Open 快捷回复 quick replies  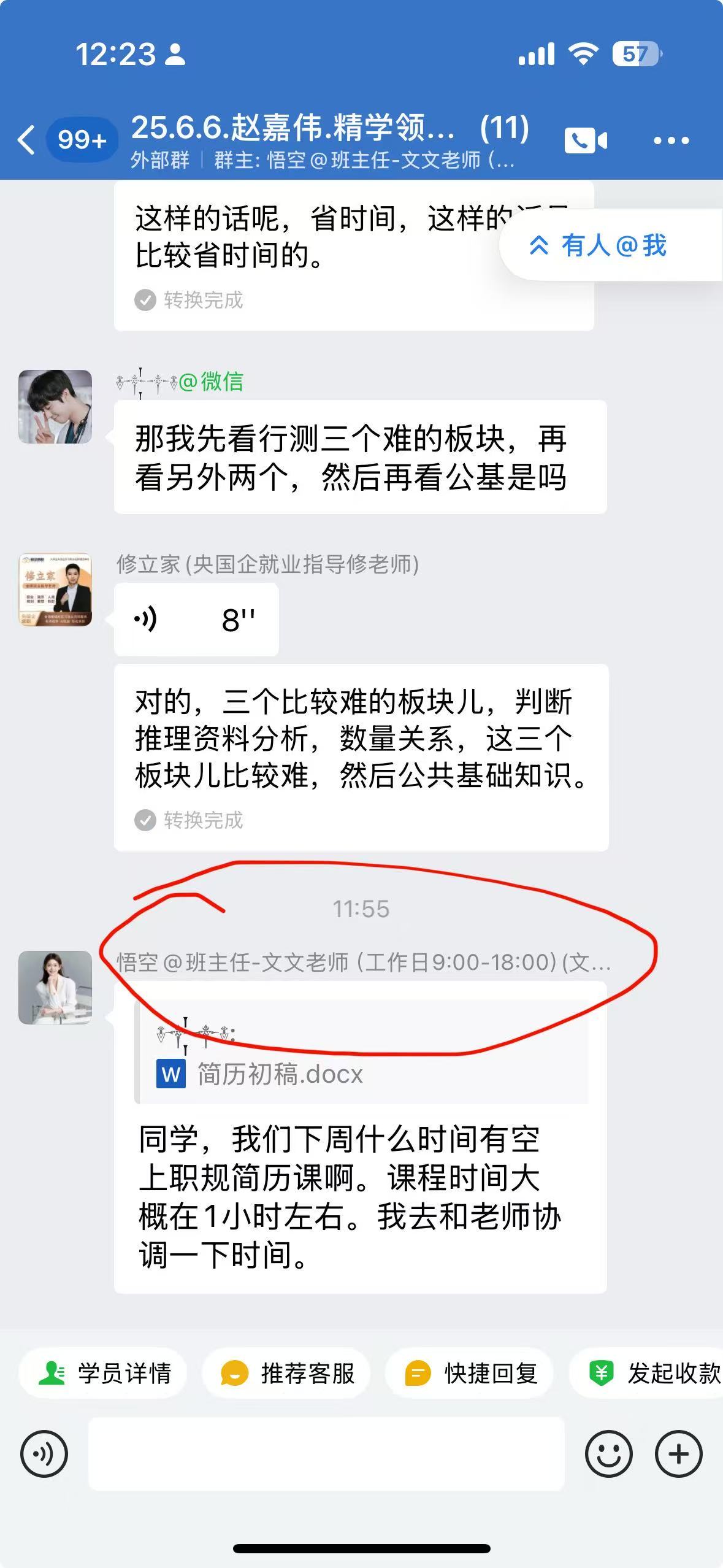470,1373
